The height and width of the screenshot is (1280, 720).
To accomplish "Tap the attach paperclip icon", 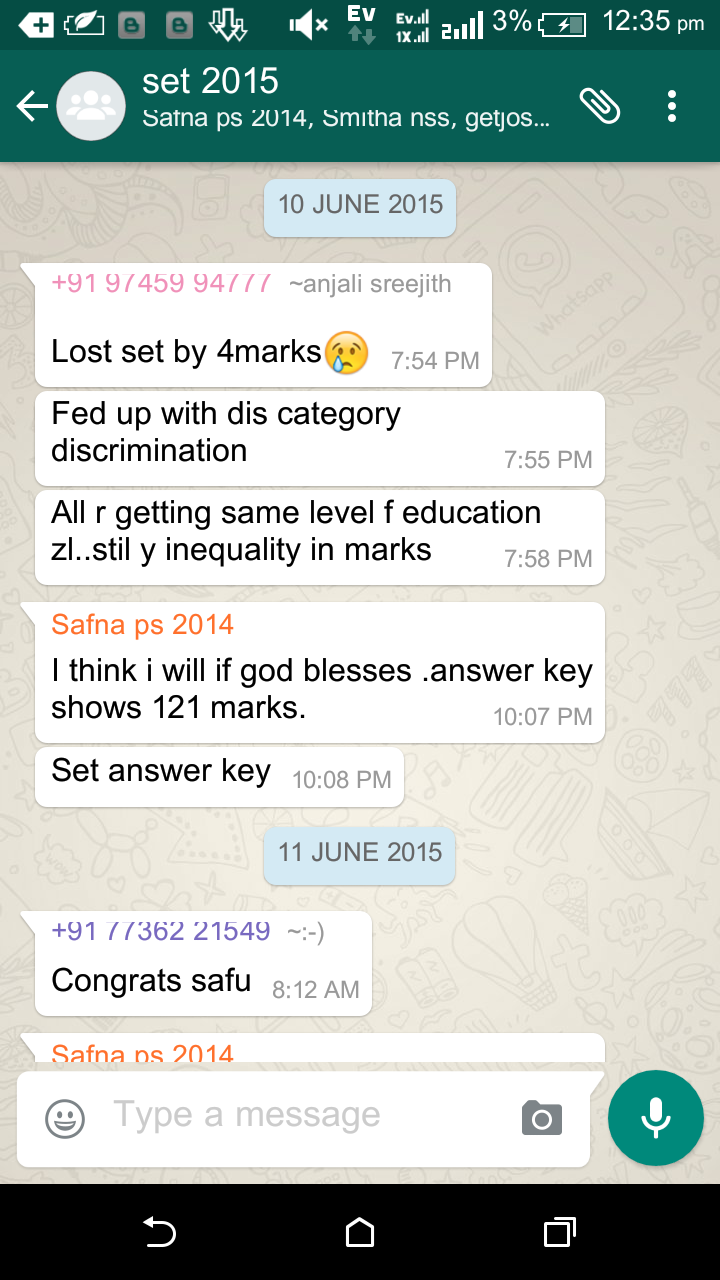I will (600, 106).
